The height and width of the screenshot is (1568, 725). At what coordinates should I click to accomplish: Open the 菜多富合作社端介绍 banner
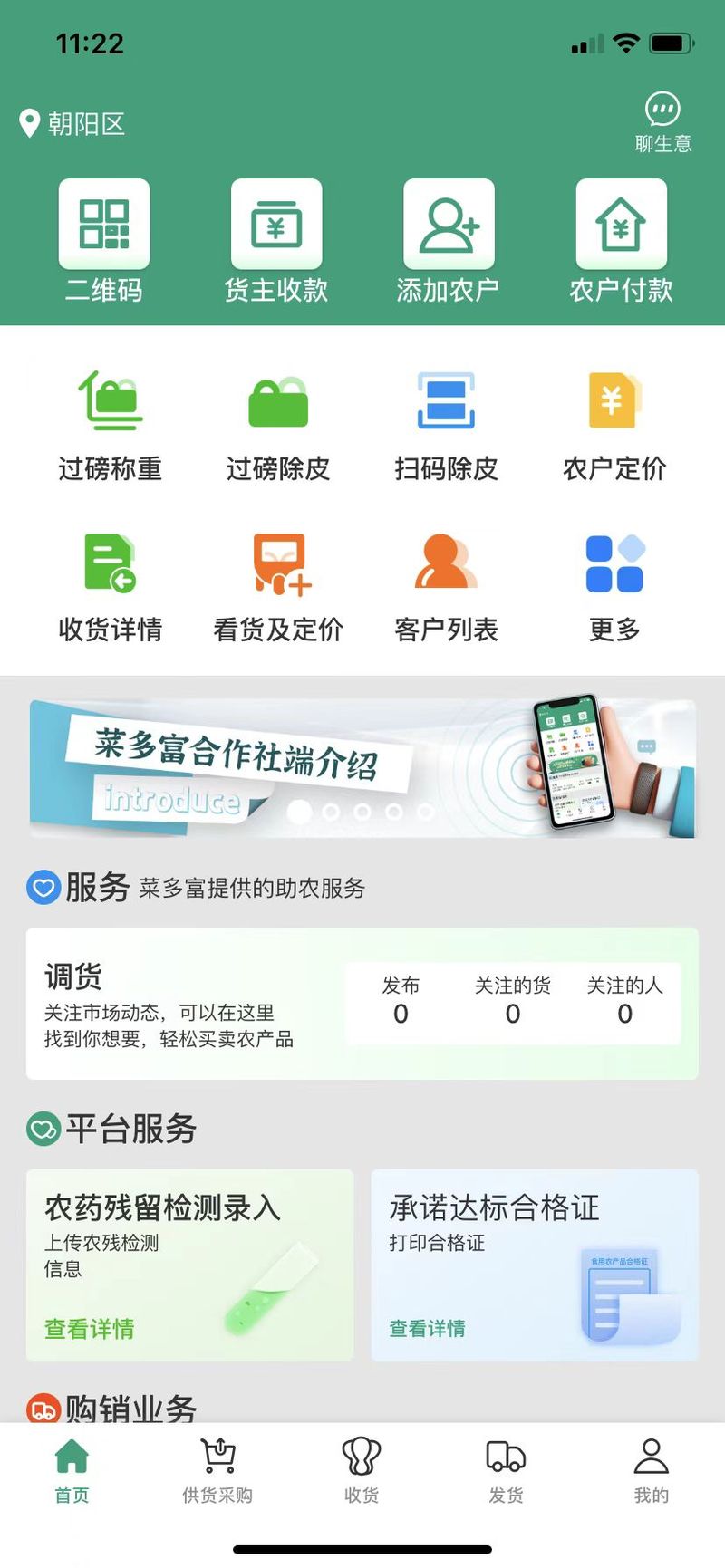pos(362,768)
